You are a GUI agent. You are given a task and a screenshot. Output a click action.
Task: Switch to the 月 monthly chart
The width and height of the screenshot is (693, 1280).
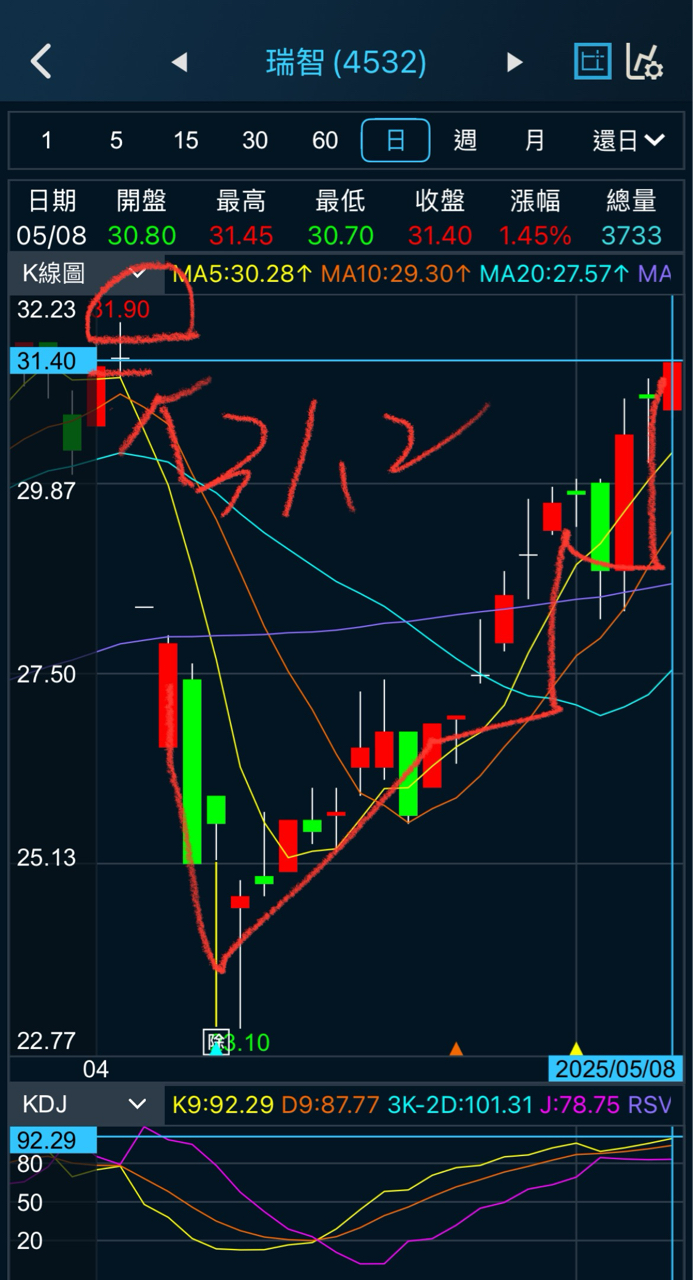535,141
